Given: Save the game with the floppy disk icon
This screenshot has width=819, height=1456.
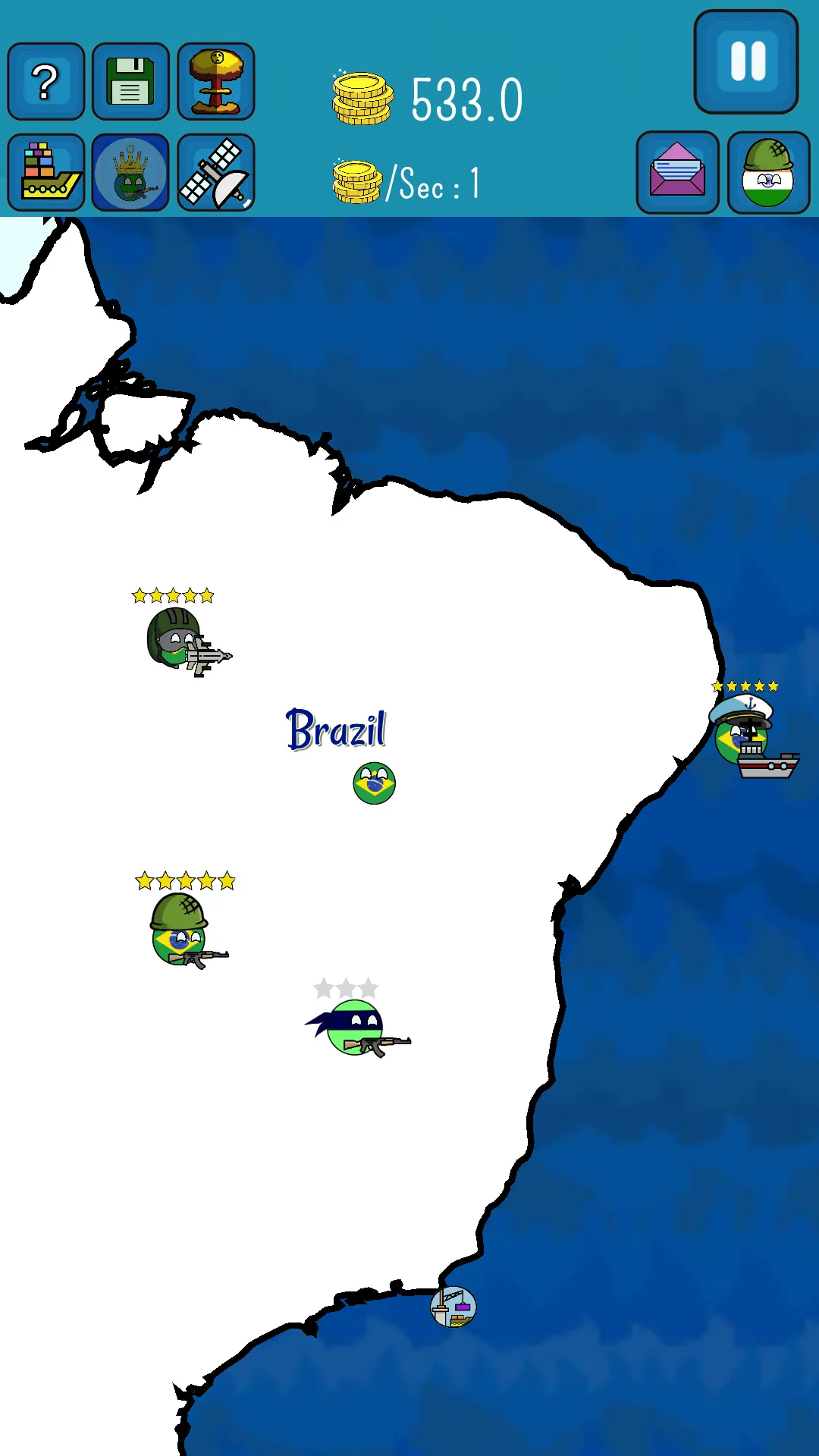Looking at the screenshot, I should (130, 81).
